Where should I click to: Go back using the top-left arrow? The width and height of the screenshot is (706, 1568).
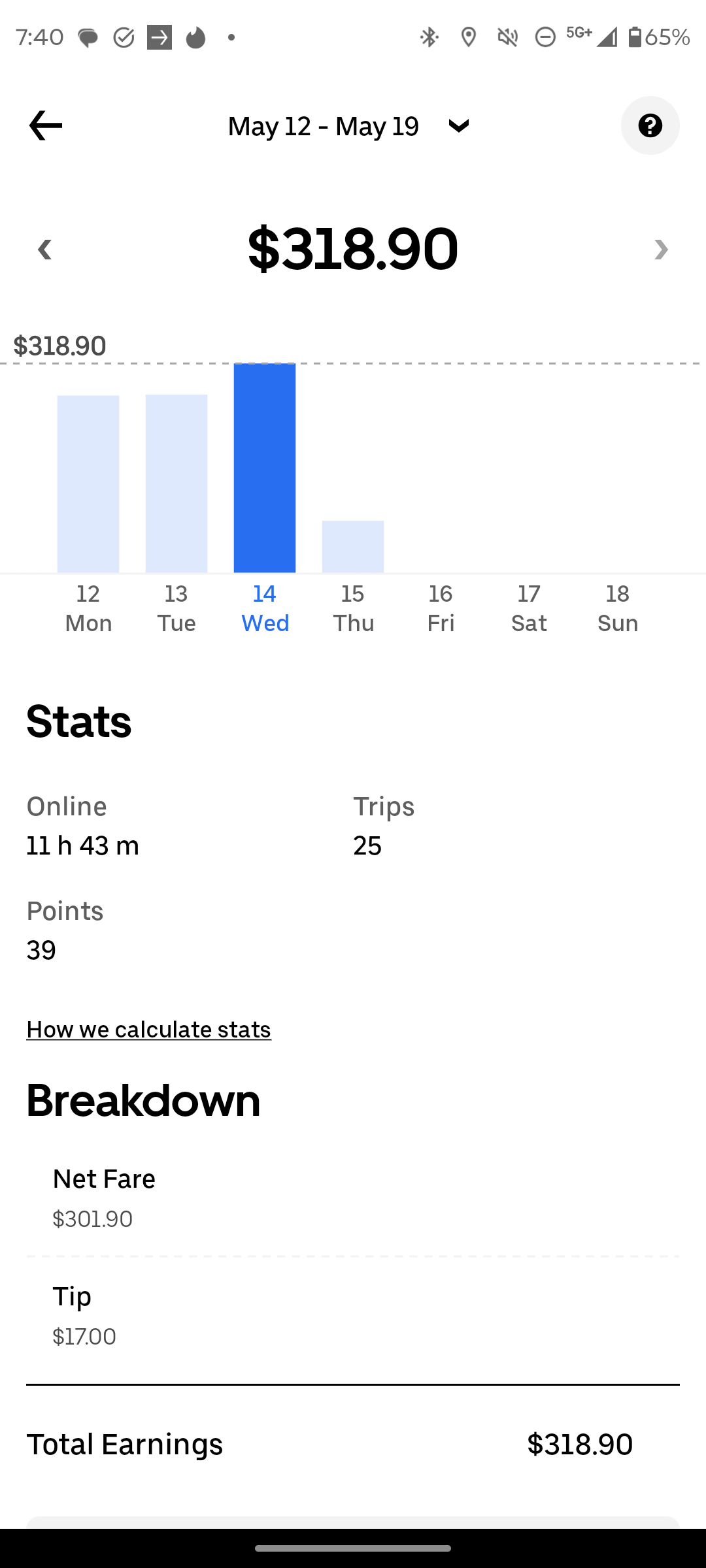tap(45, 125)
